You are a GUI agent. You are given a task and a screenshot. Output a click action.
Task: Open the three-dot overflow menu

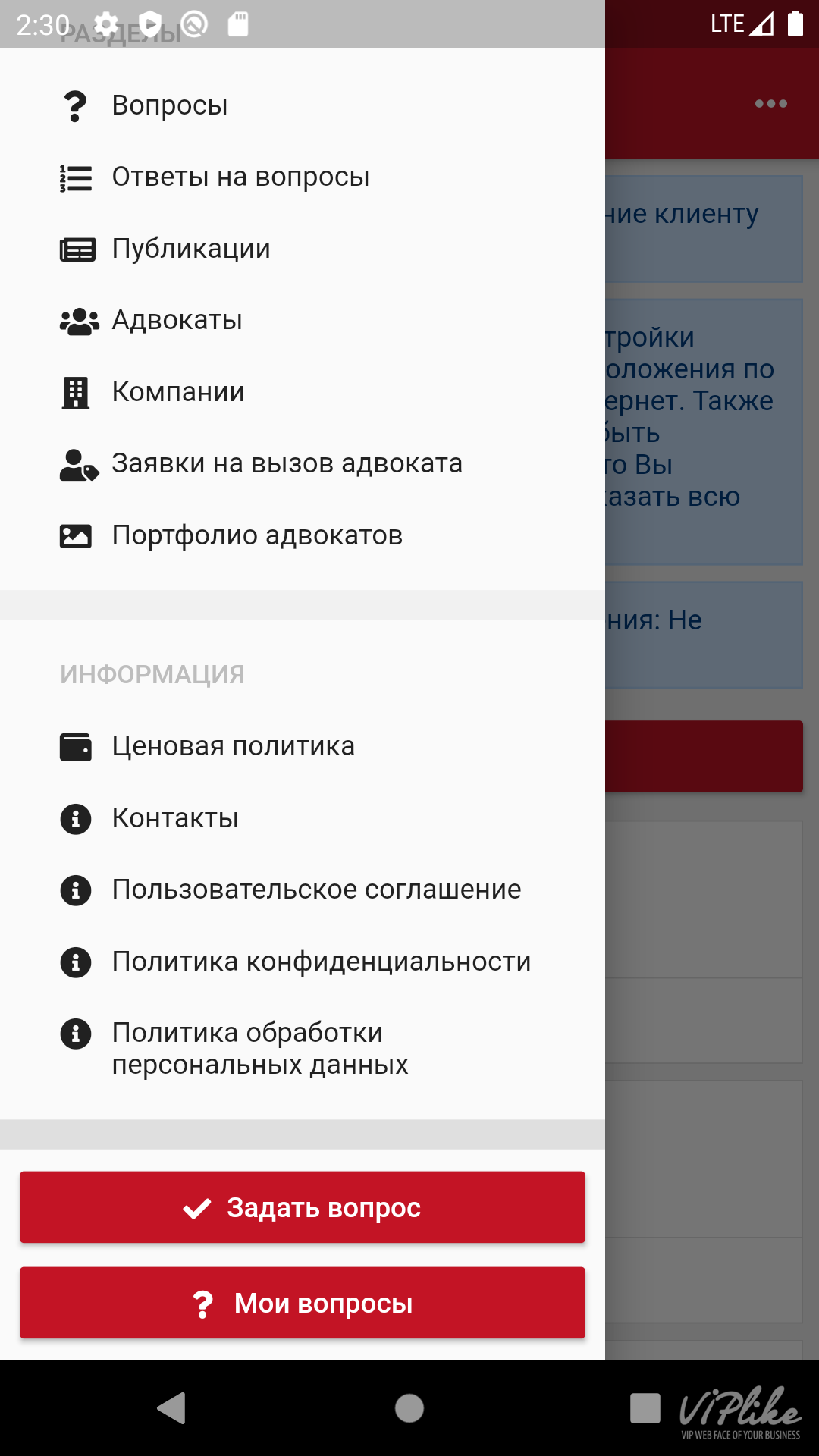point(771,104)
